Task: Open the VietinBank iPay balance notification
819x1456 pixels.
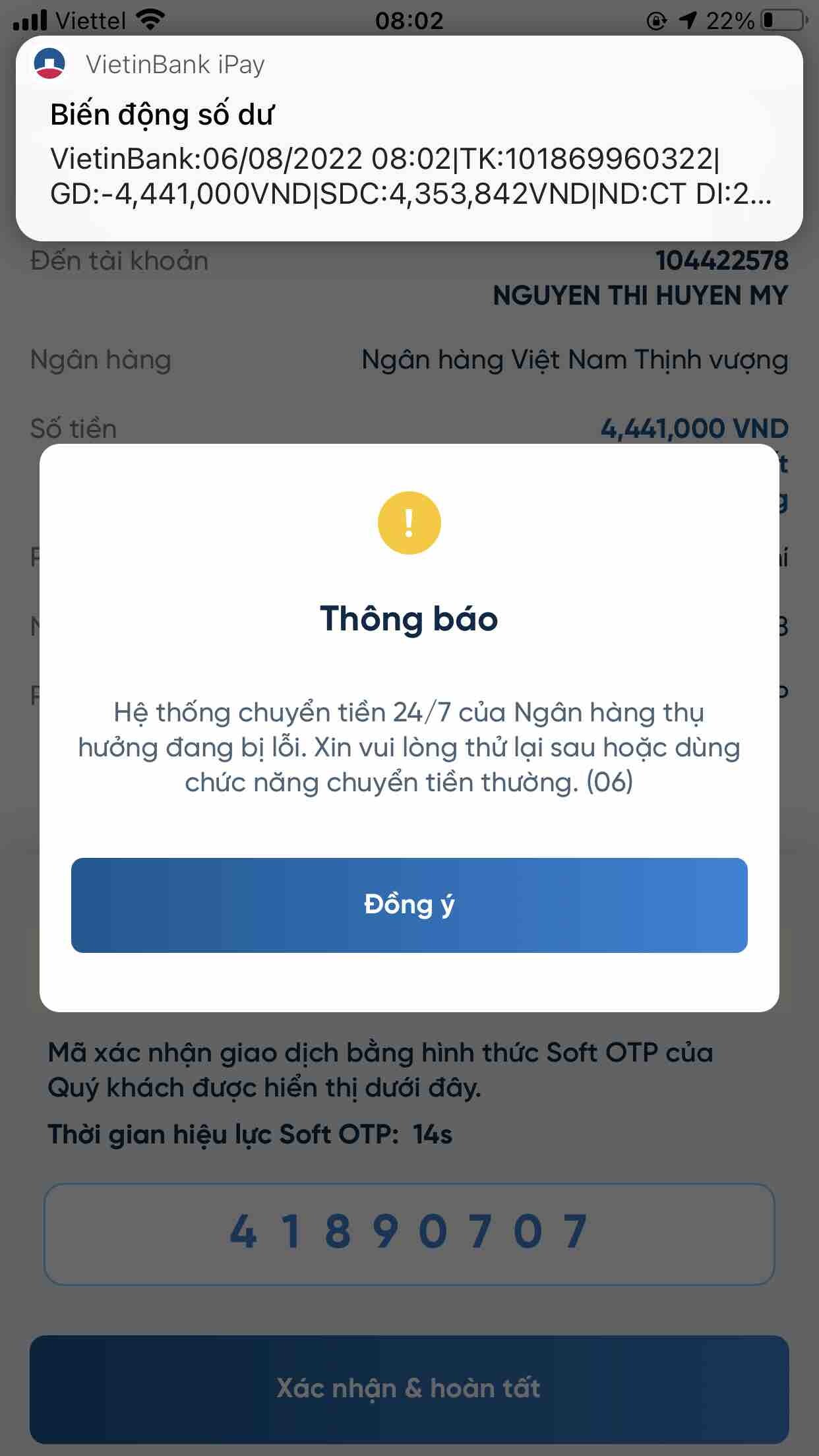Action: [409, 138]
